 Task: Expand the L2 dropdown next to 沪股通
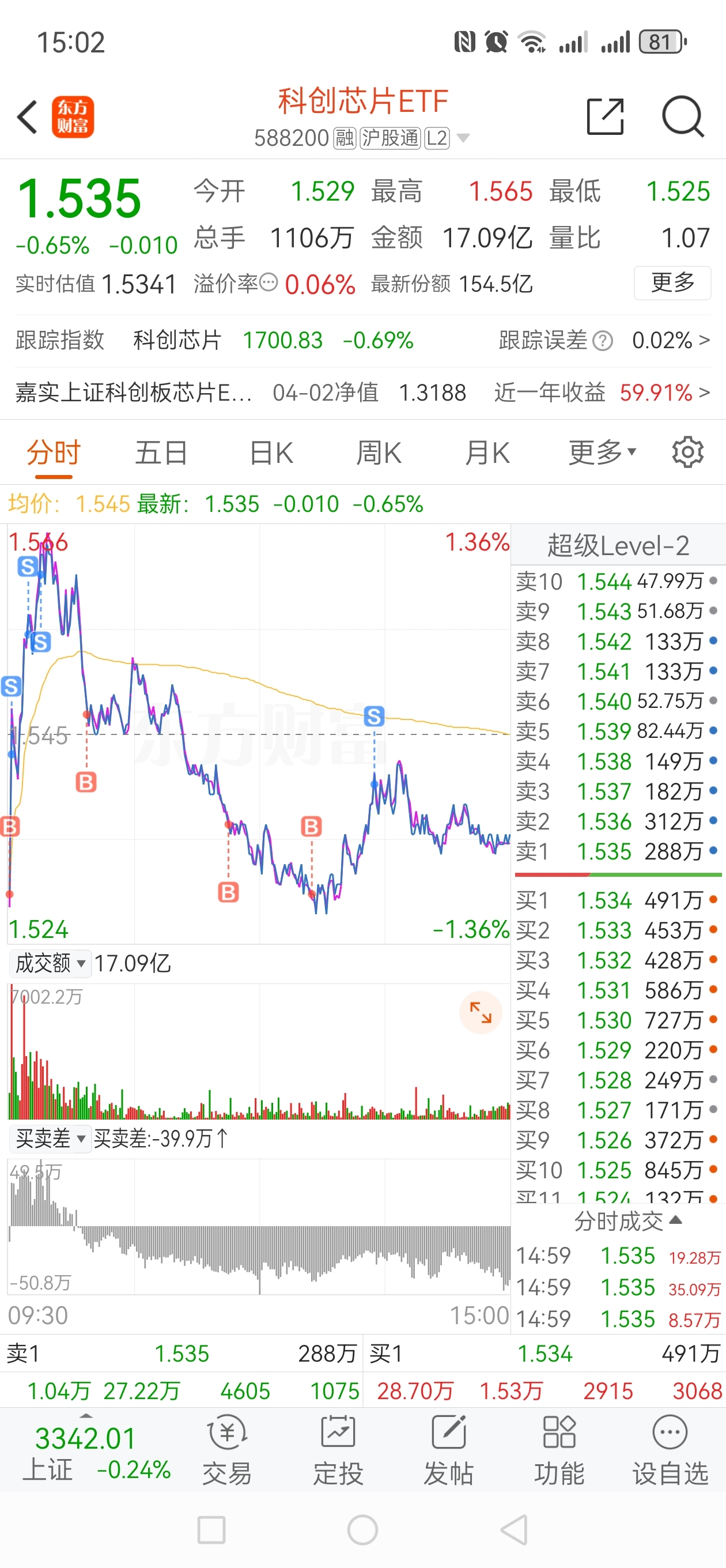(463, 139)
